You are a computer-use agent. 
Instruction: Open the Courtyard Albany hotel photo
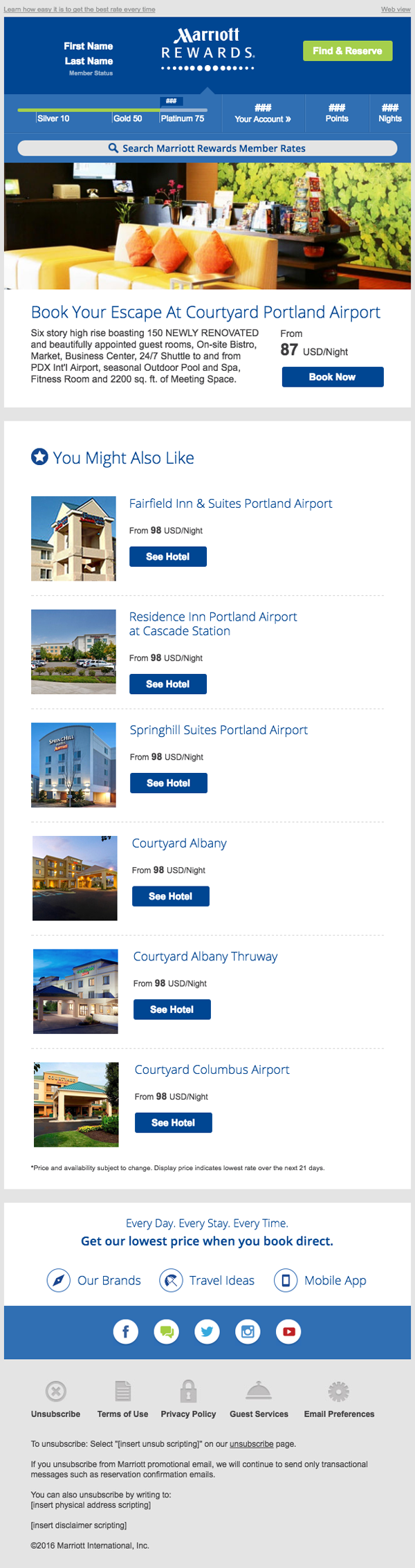click(x=75, y=878)
